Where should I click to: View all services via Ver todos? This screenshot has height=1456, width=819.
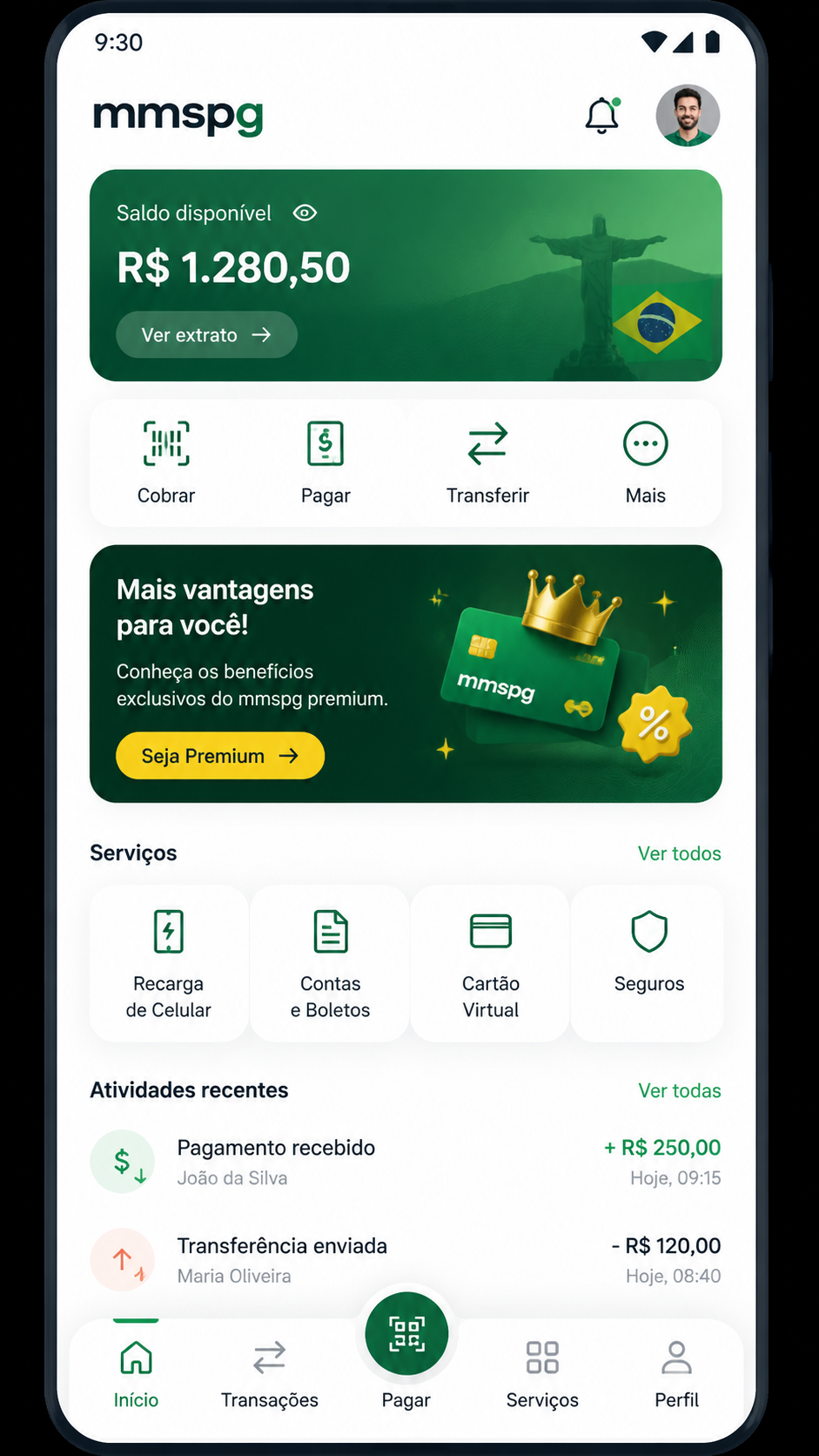(x=679, y=853)
